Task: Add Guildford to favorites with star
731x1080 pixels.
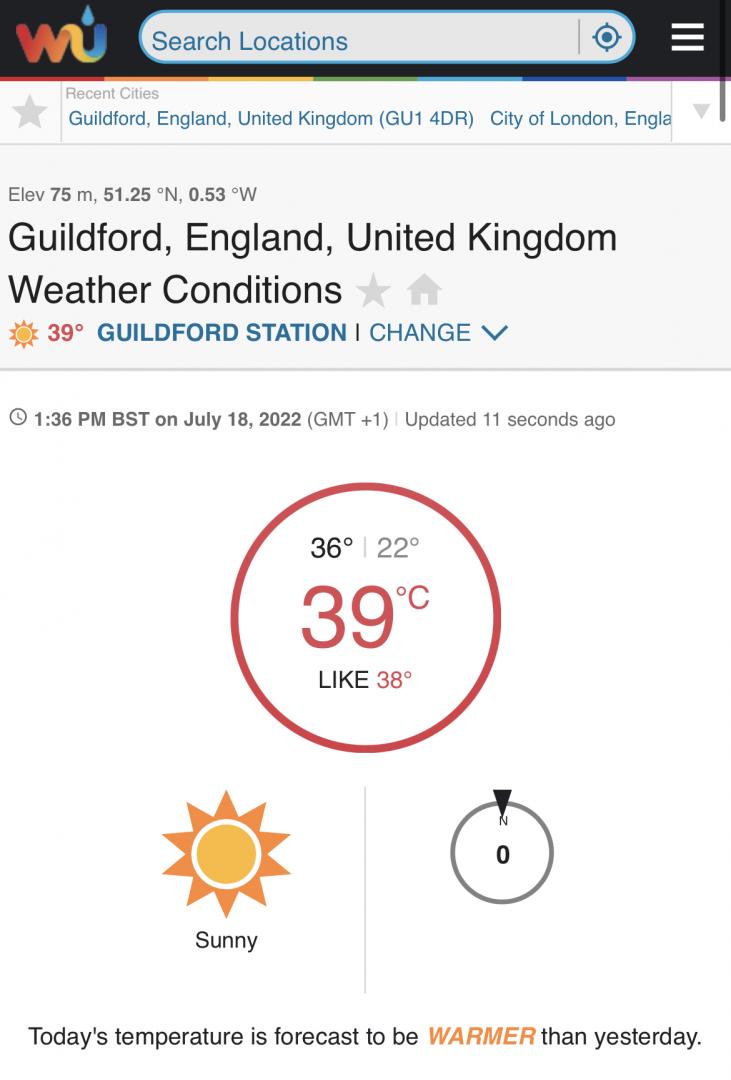Action: [x=373, y=291]
